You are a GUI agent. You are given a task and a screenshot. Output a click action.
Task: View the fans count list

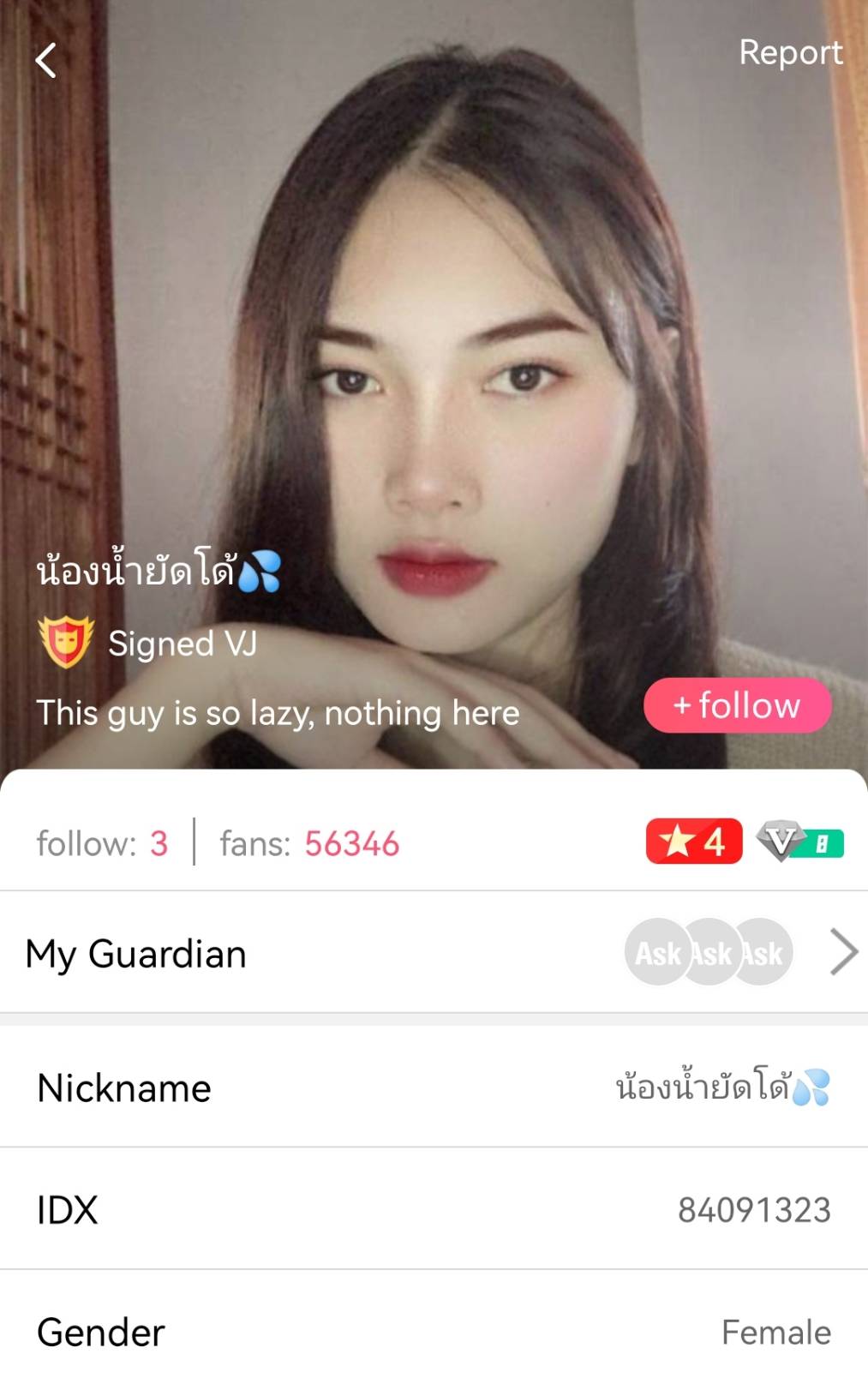(x=309, y=844)
